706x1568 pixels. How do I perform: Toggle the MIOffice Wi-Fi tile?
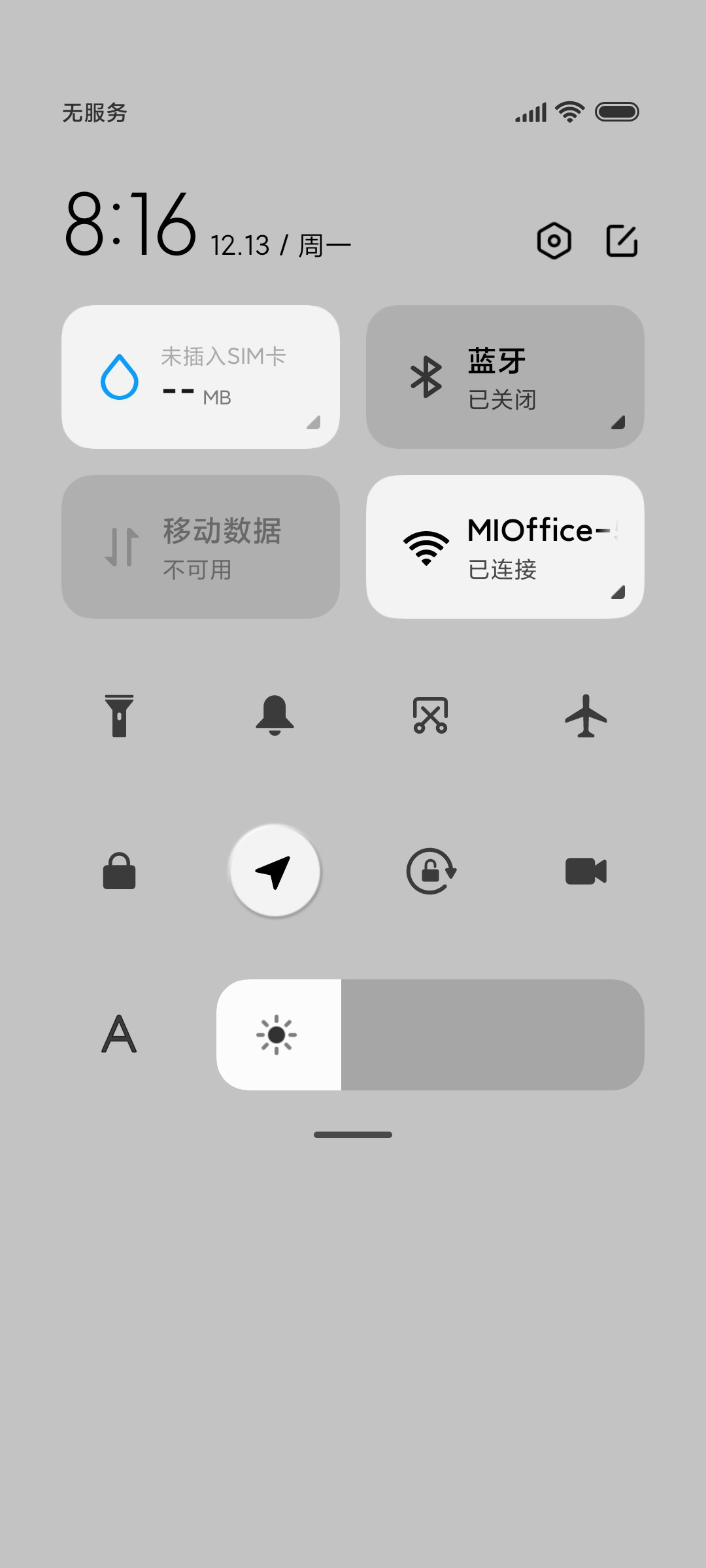click(505, 547)
